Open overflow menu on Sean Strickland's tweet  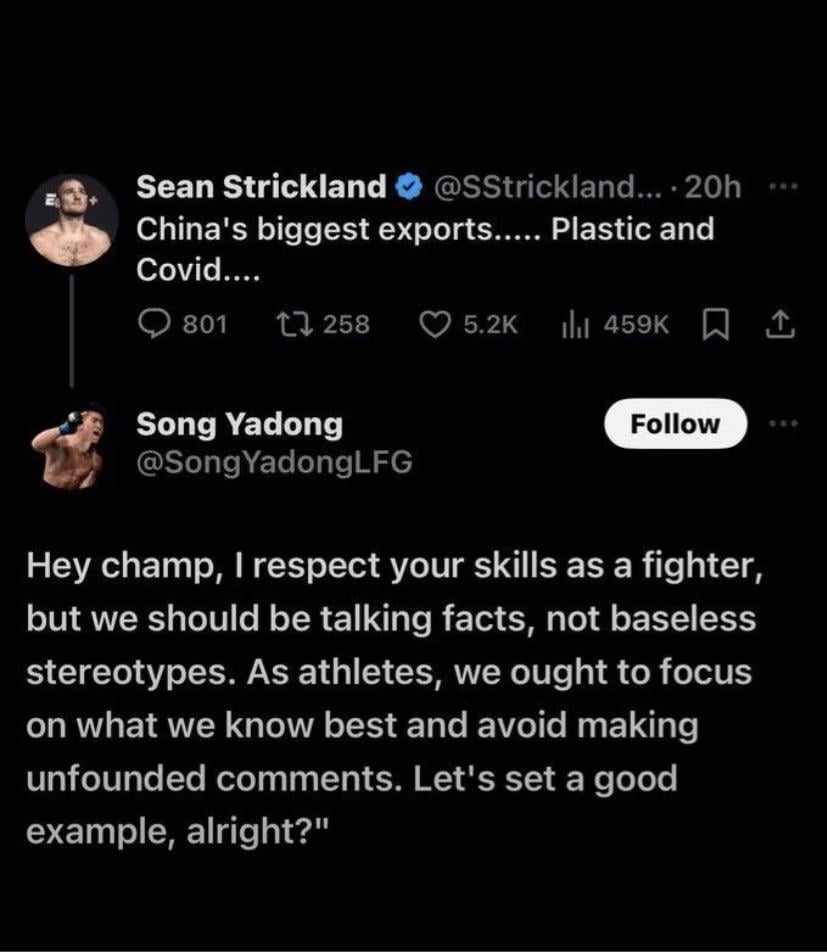tap(781, 187)
